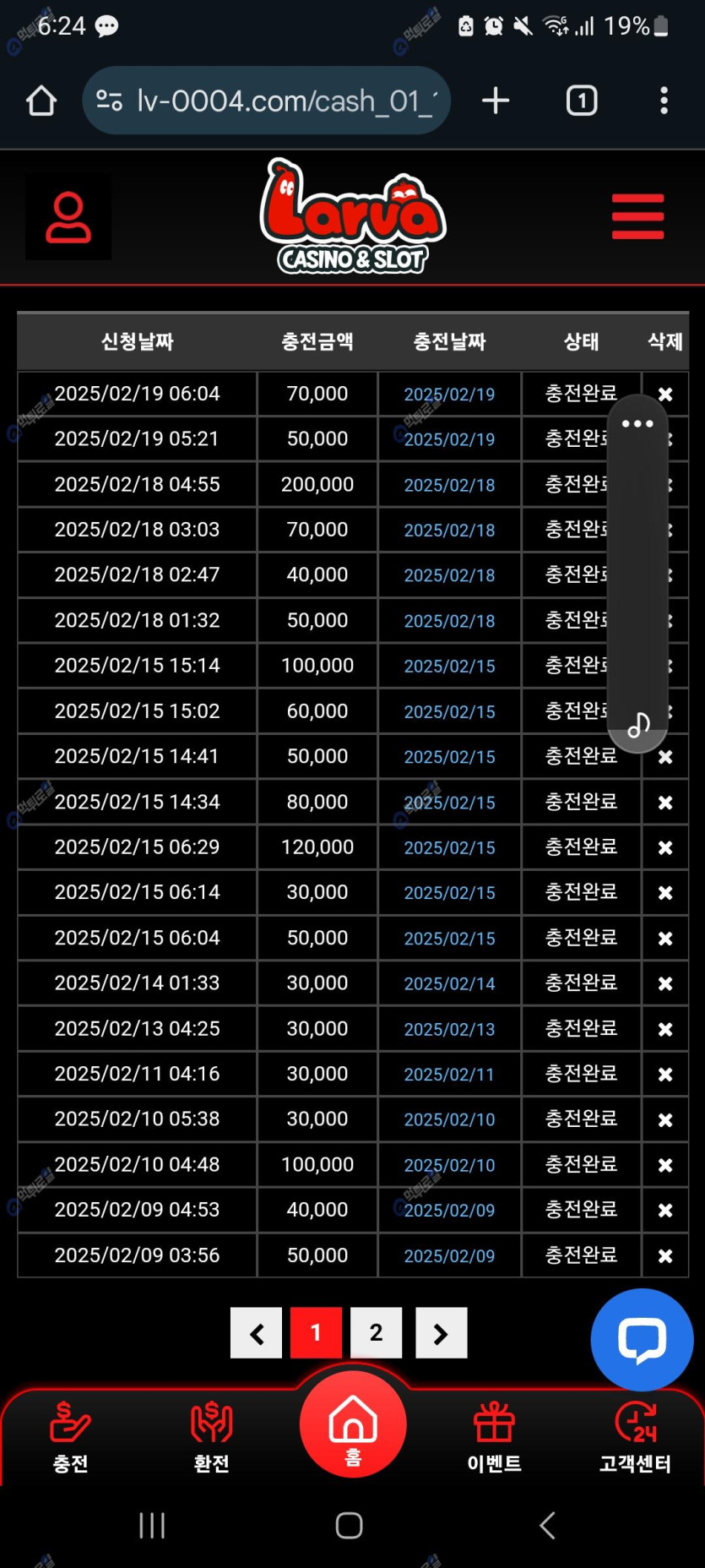The image size is (705, 1568).
Task: Open the blue live chat bubble
Action: pyautogui.click(x=643, y=1340)
